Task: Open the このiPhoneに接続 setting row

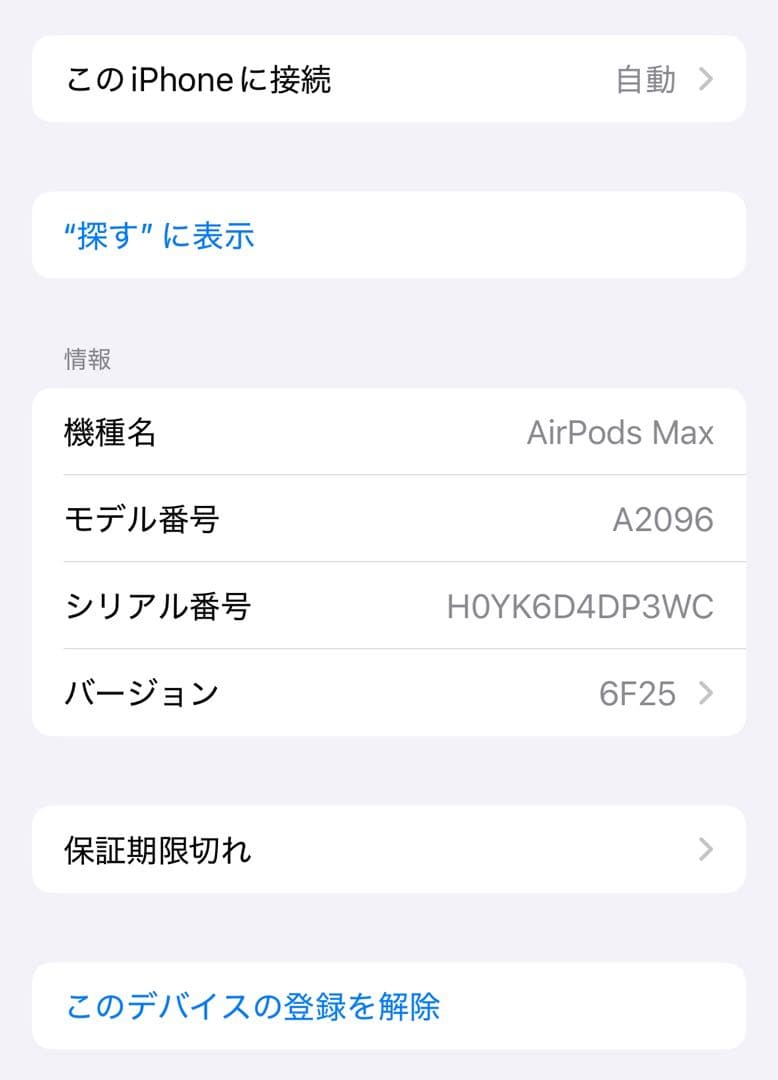Action: [x=389, y=78]
